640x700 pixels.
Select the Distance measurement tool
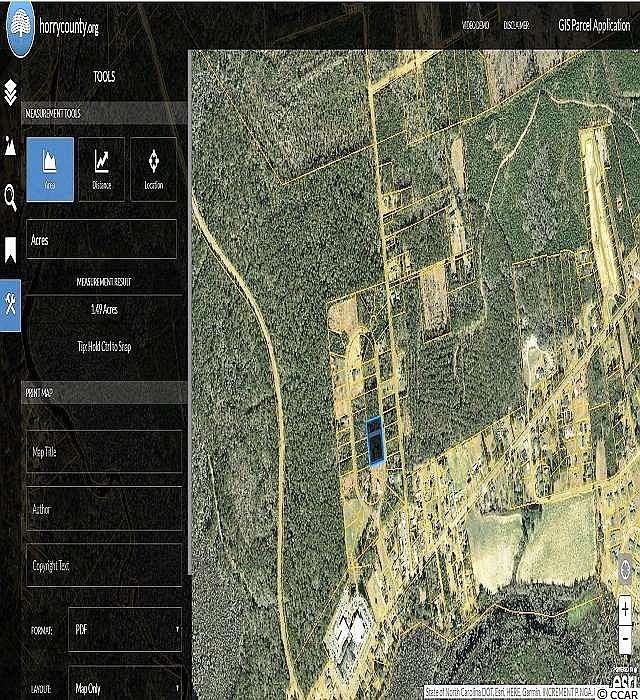click(101, 169)
